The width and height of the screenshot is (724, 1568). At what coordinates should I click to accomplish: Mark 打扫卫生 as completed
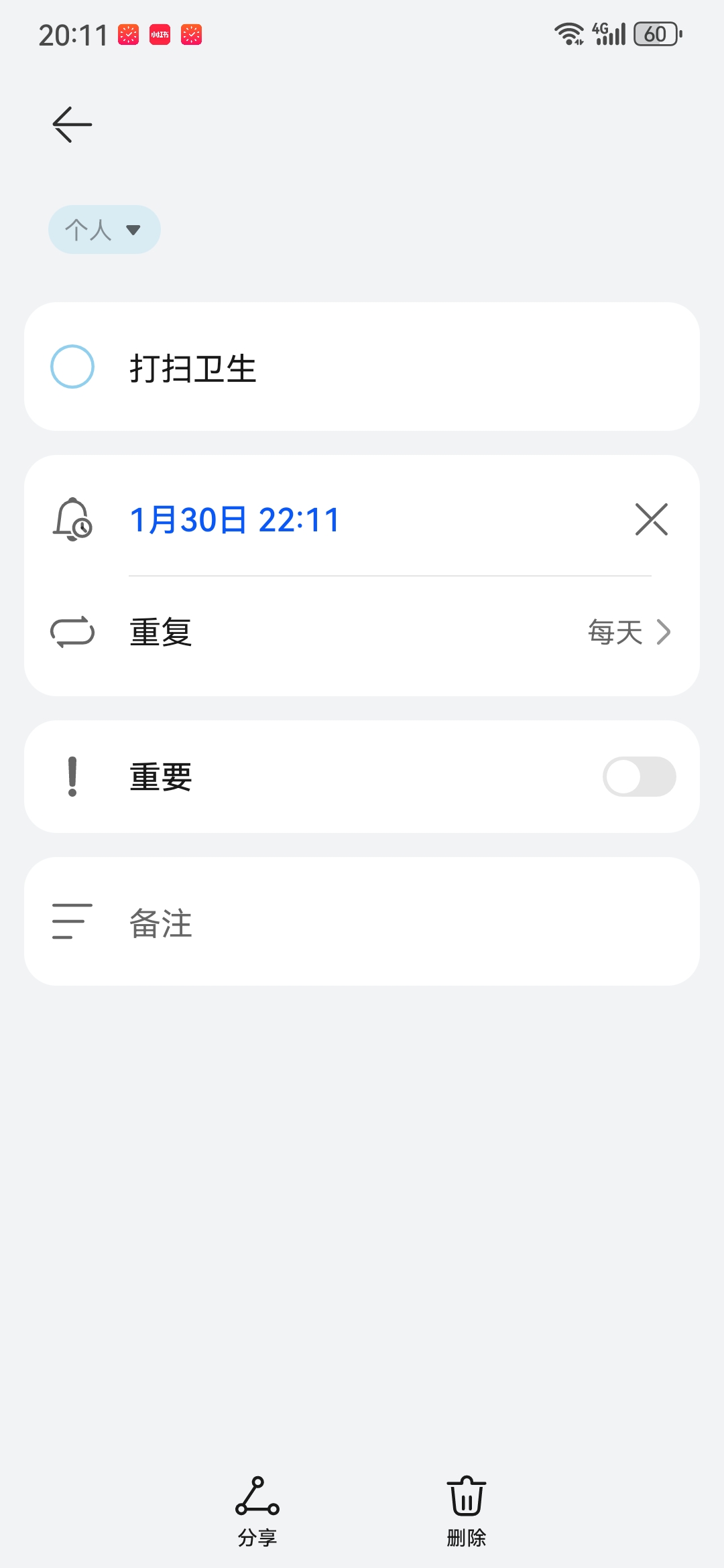click(73, 367)
